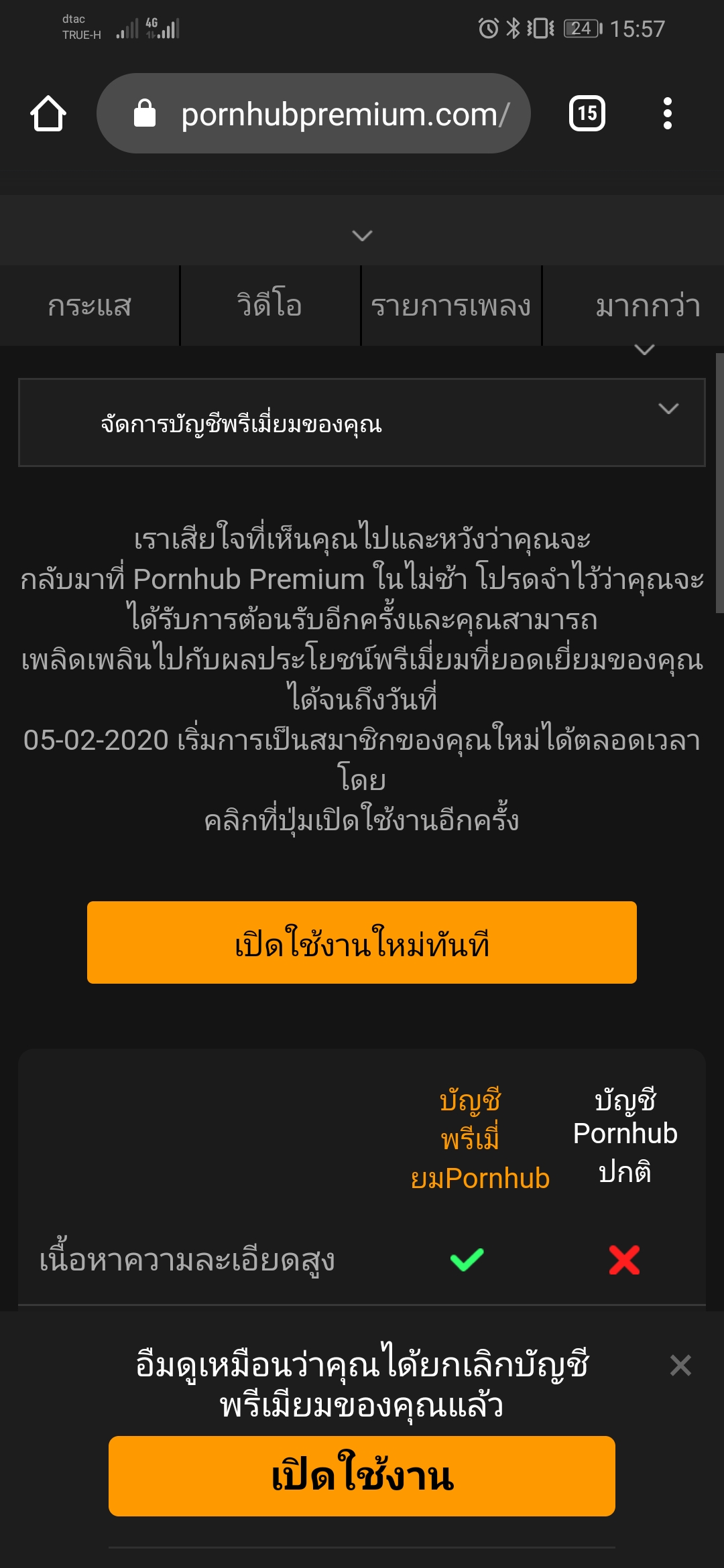Switch to the วิดีโอ tab

(x=270, y=305)
